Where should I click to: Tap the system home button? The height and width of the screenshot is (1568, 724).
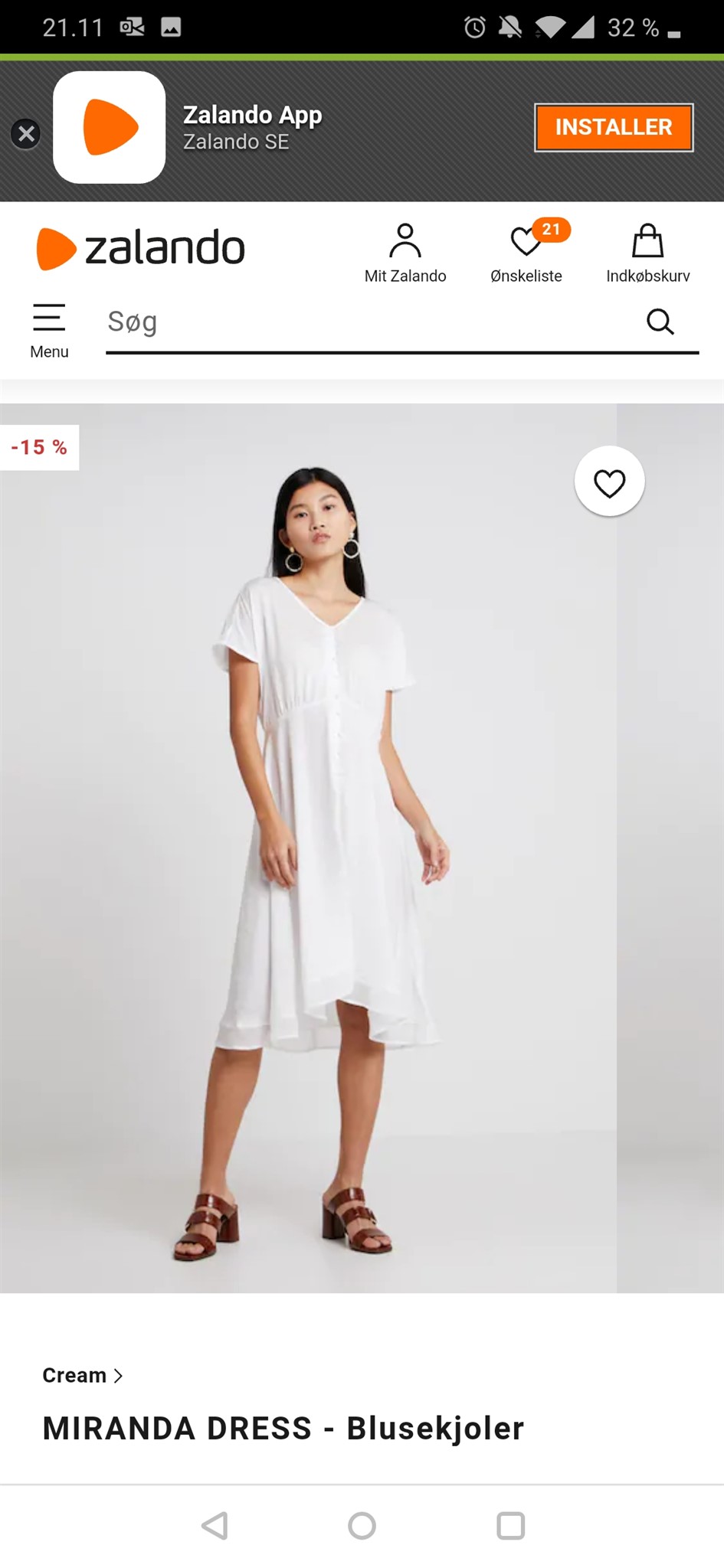[x=362, y=1525]
